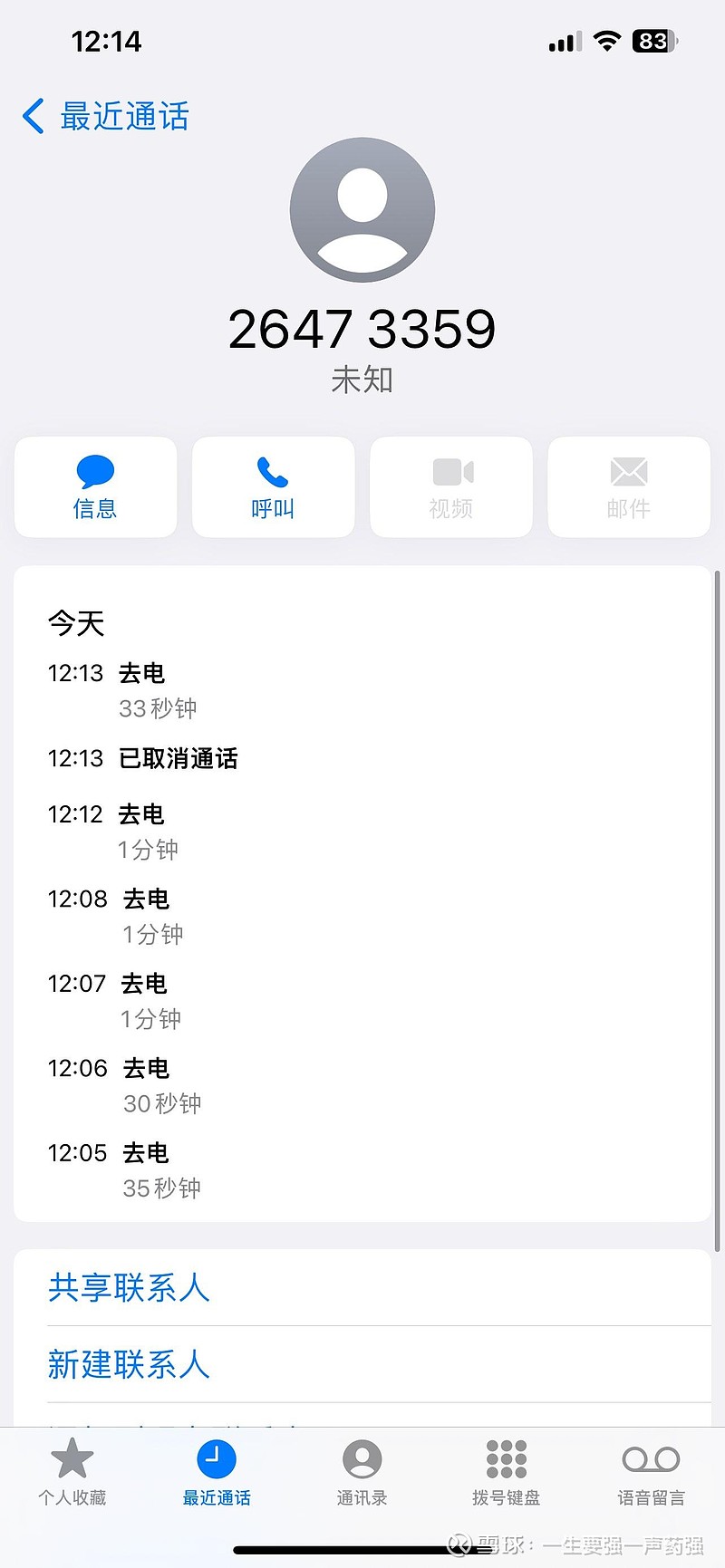This screenshot has width=725, height=1568.
Task: Switch to the 语音留言 tab
Action: 652,1473
